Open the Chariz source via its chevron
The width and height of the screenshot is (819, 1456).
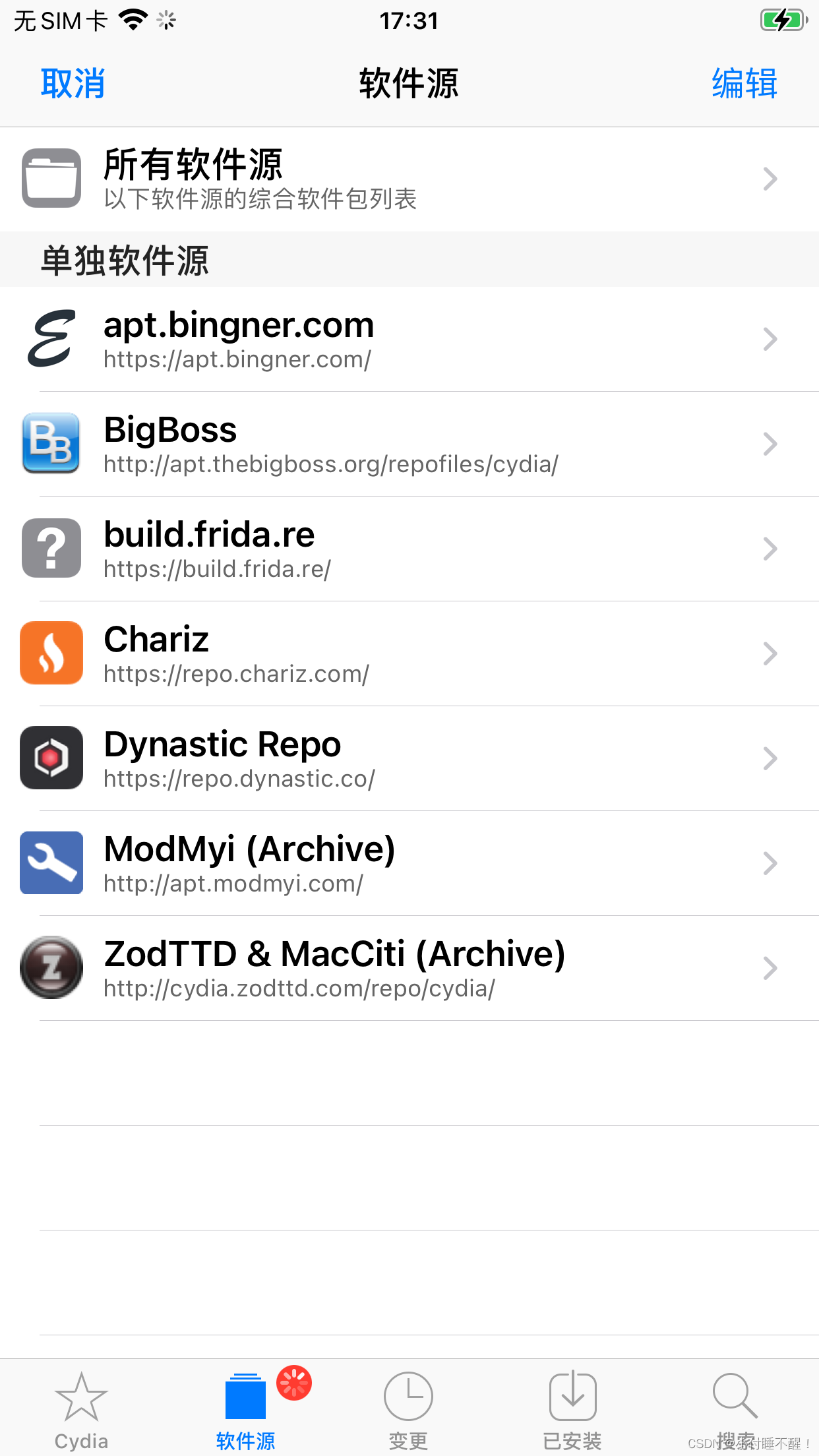coord(770,652)
